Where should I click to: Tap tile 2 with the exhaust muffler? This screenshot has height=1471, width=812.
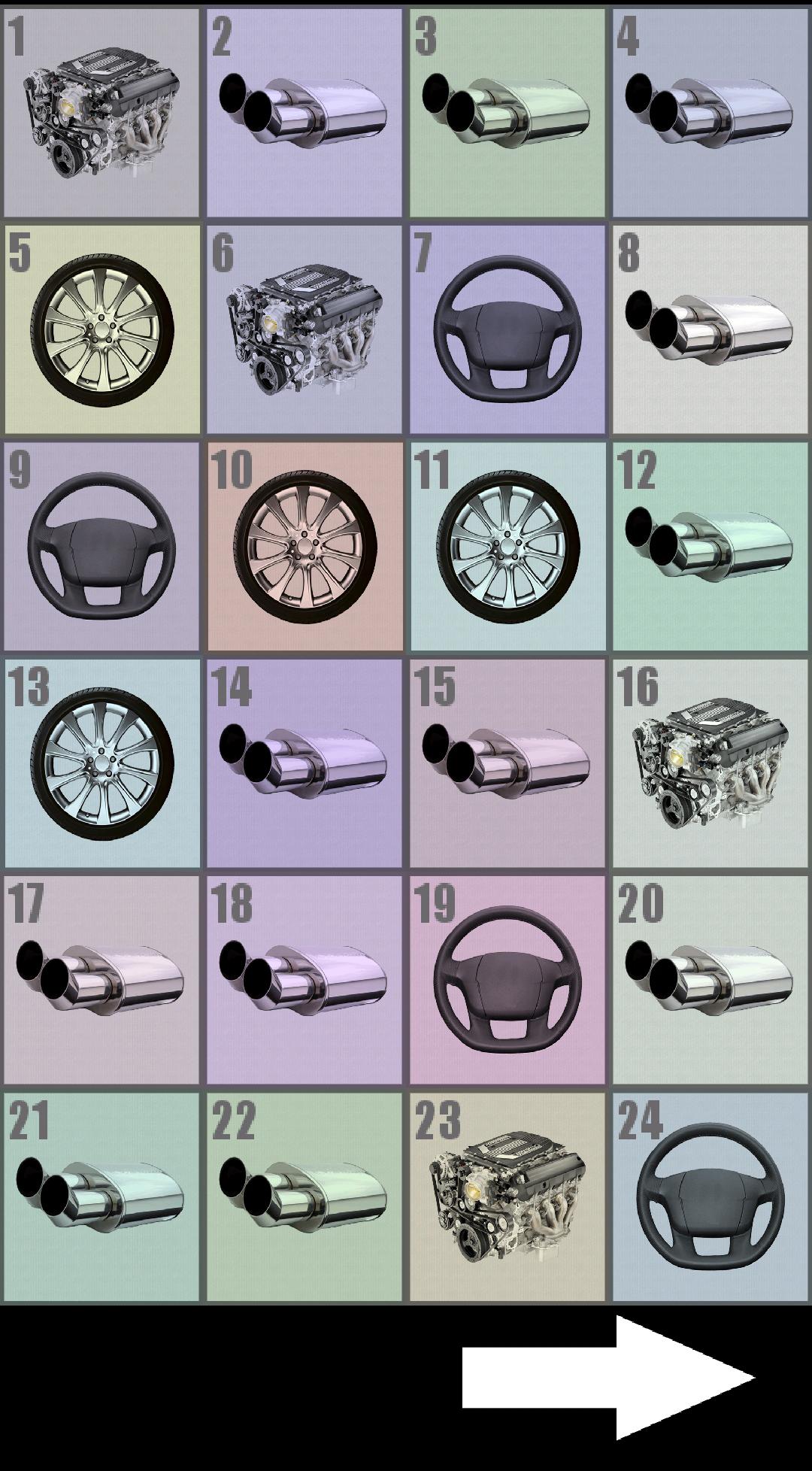point(304,113)
